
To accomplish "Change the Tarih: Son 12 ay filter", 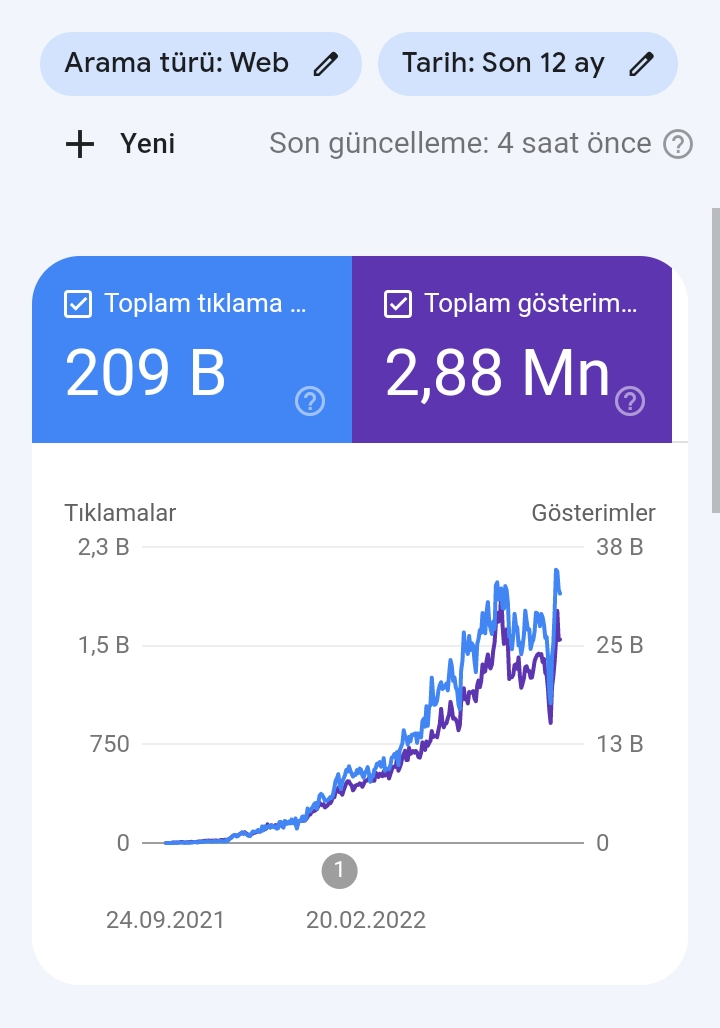I will coord(528,64).
